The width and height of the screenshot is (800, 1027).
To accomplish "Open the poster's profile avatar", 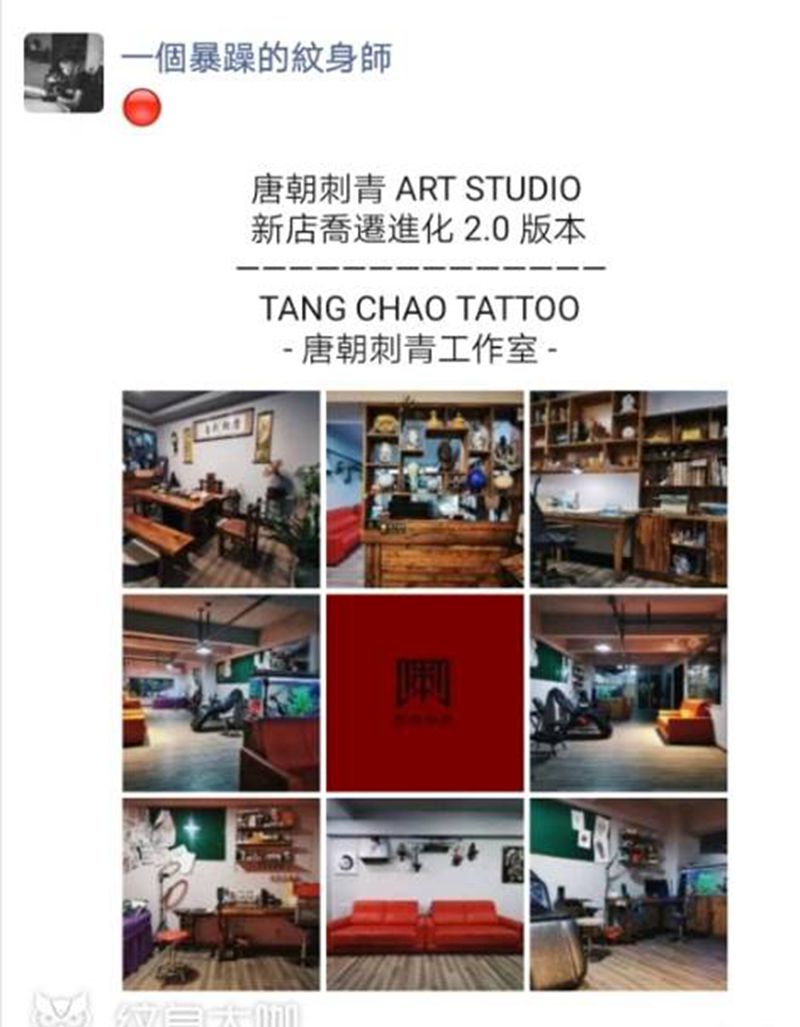I will pos(63,72).
